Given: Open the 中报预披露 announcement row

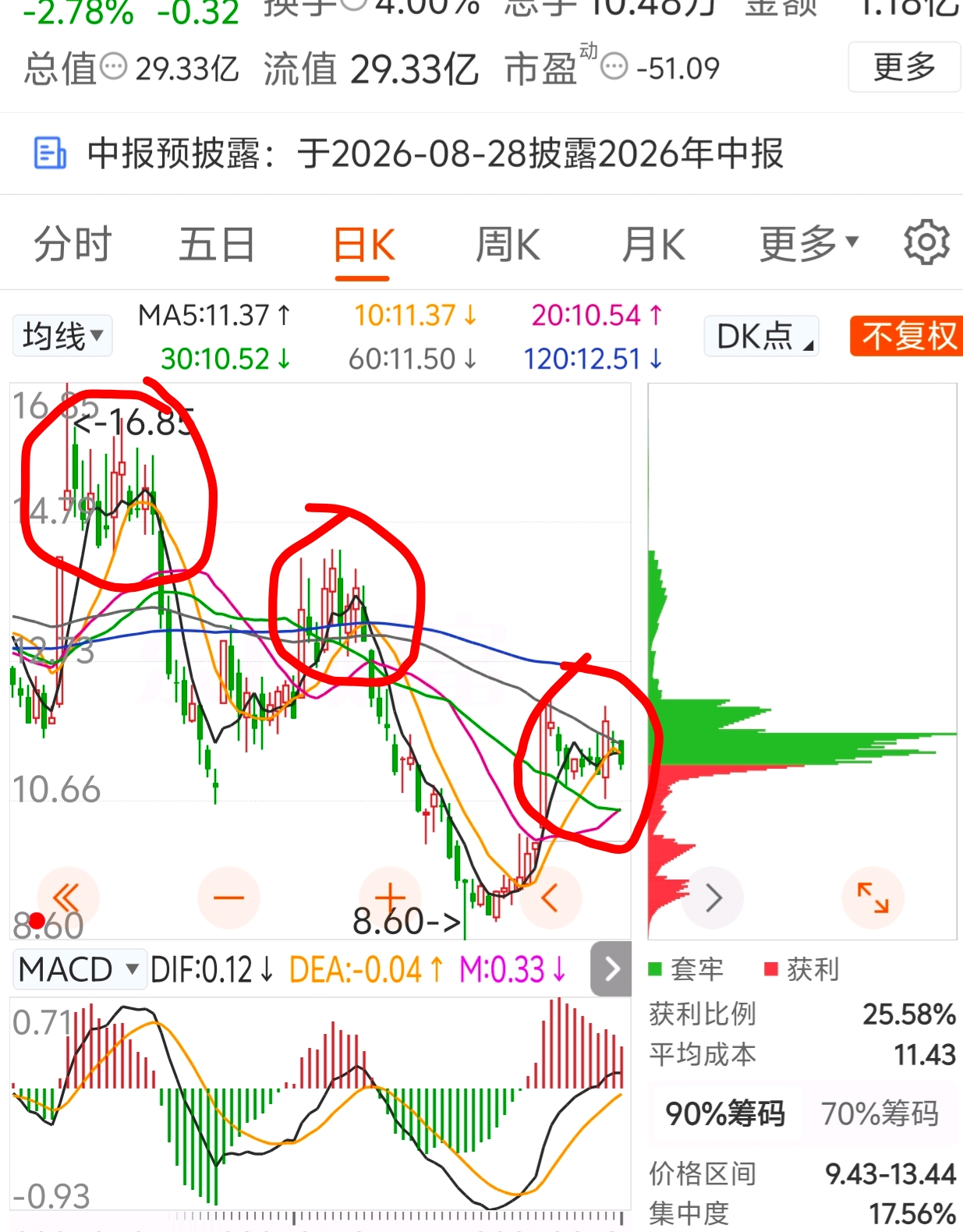Looking at the screenshot, I should [x=481, y=154].
